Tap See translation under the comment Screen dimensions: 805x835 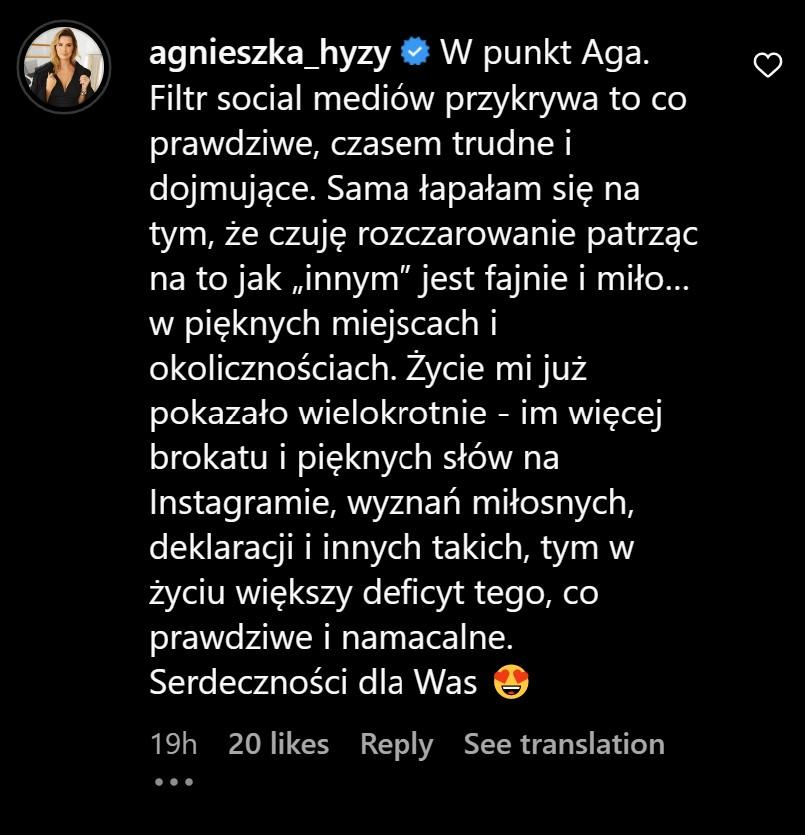tap(564, 744)
